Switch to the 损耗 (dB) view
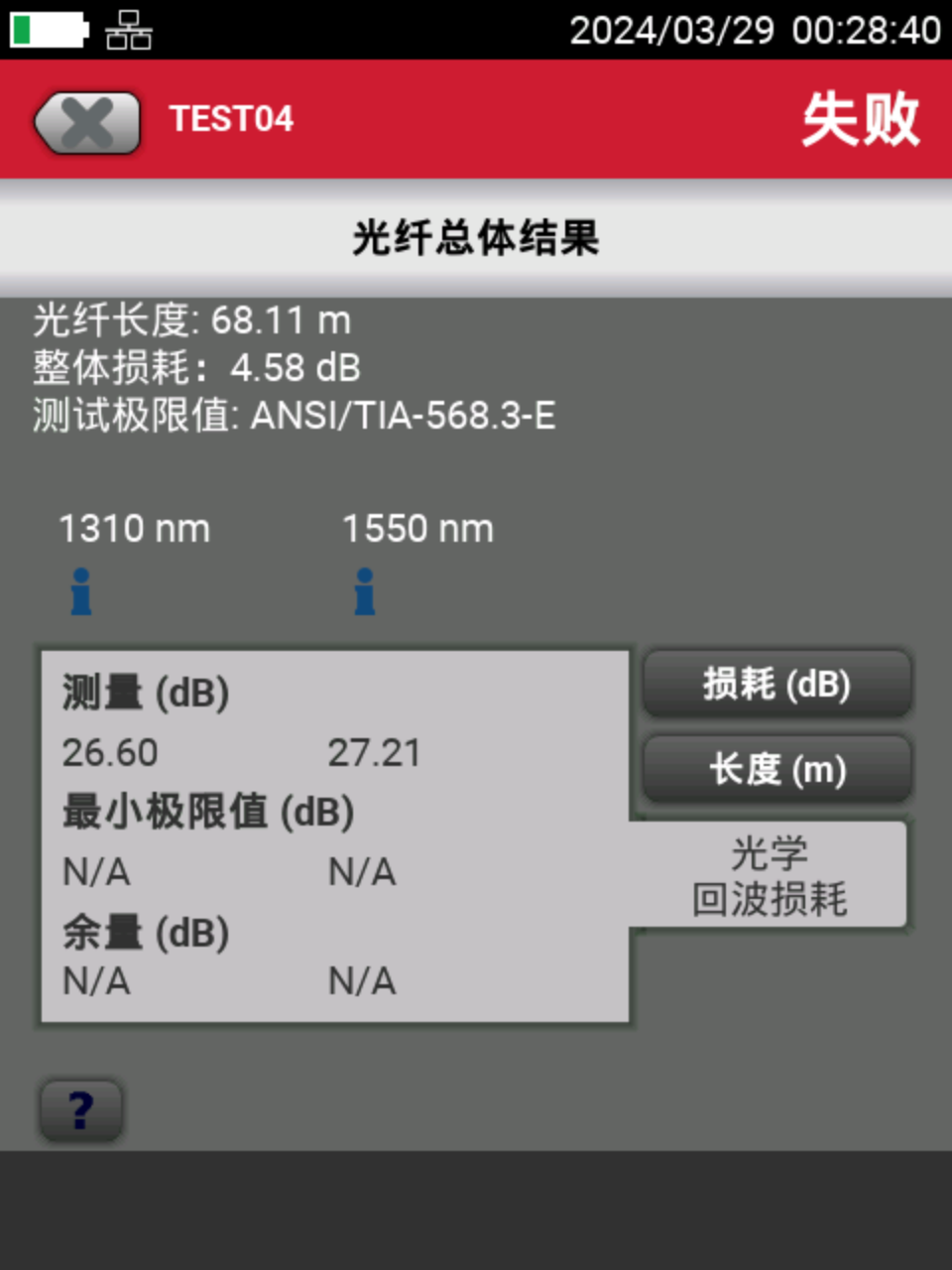Image resolution: width=952 pixels, height=1270 pixels. point(776,684)
